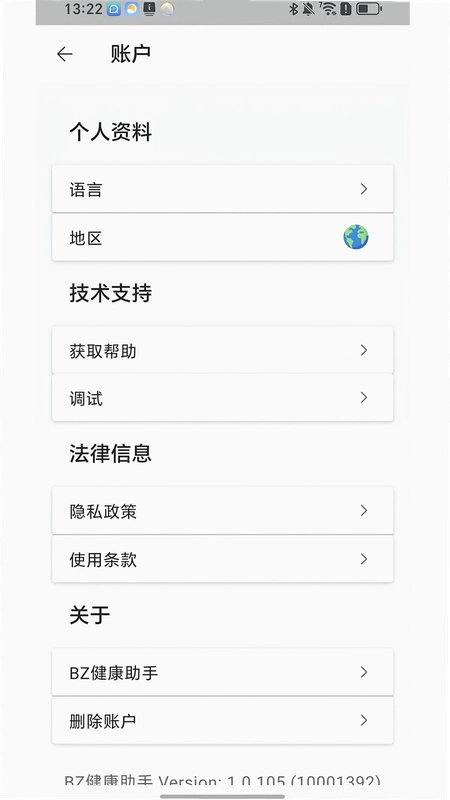
Task: Select 删除账户
Action: (x=222, y=720)
